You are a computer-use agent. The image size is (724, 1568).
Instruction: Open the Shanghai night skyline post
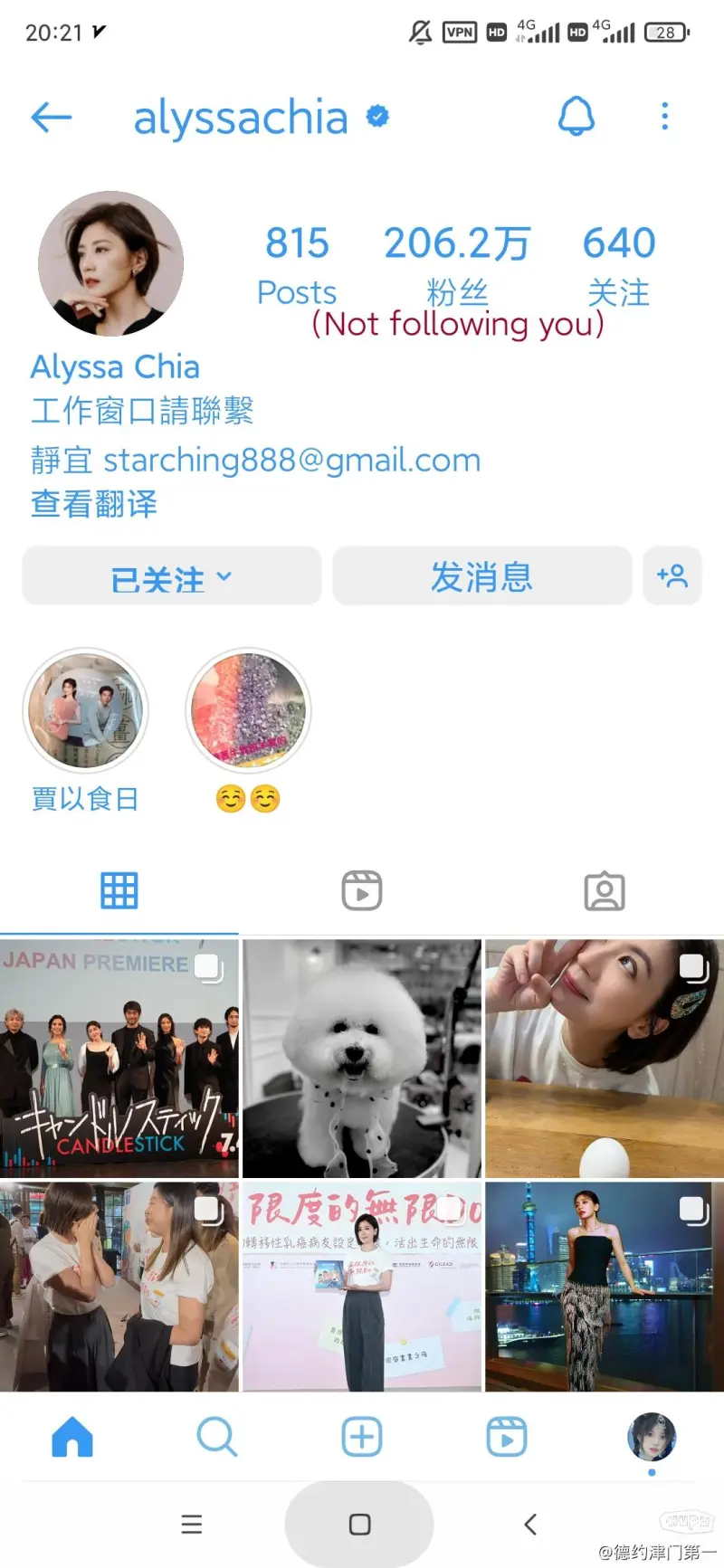coord(605,1286)
